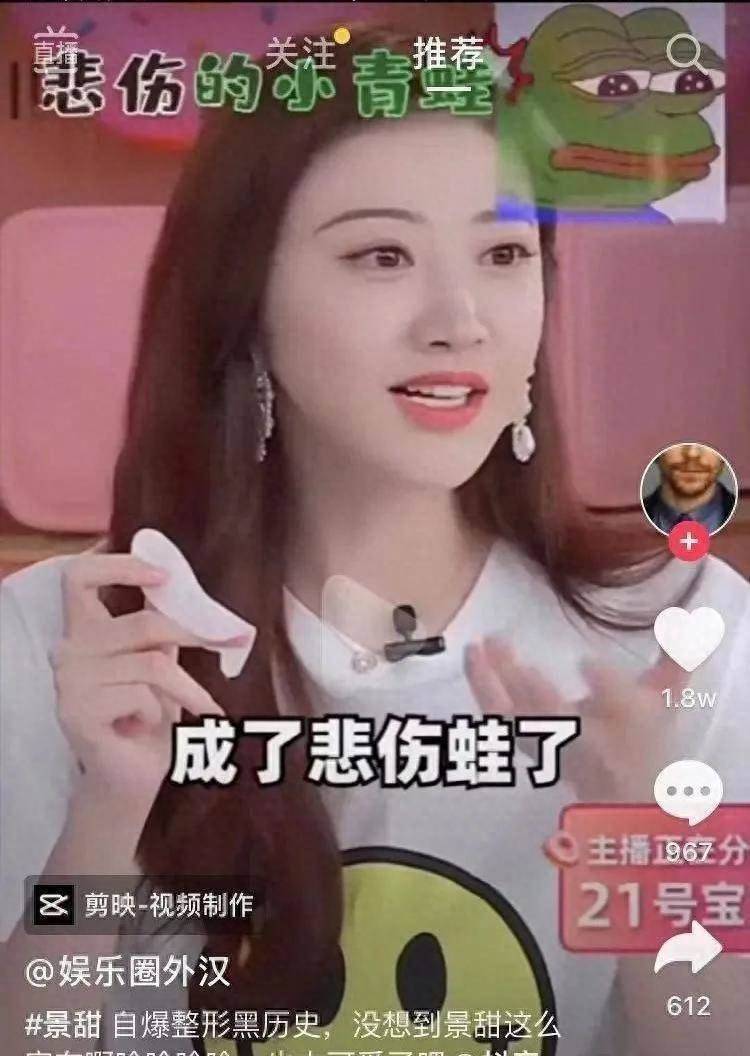
Task: Like this video with the heart
Action: 688,639
